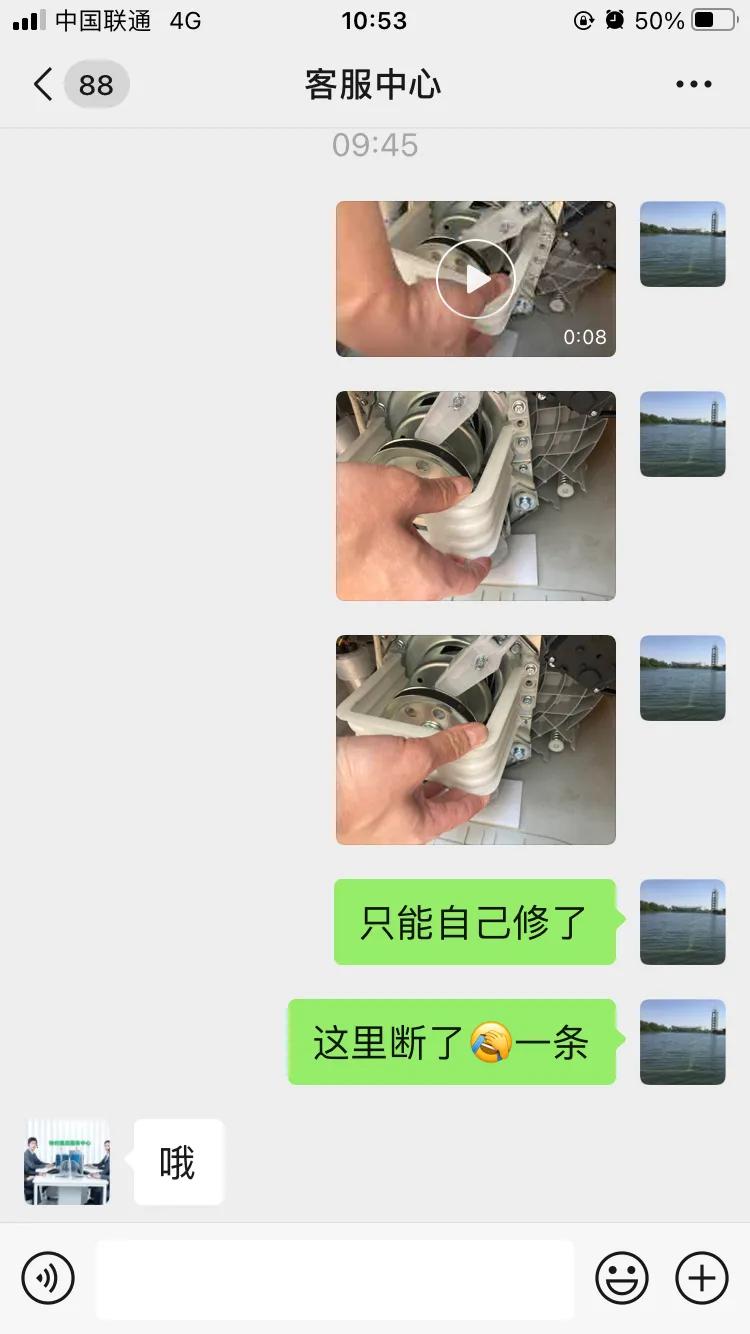This screenshot has width=750, height=1334.
Task: Open the photo of the white pulley mechanism
Action: (x=475, y=497)
